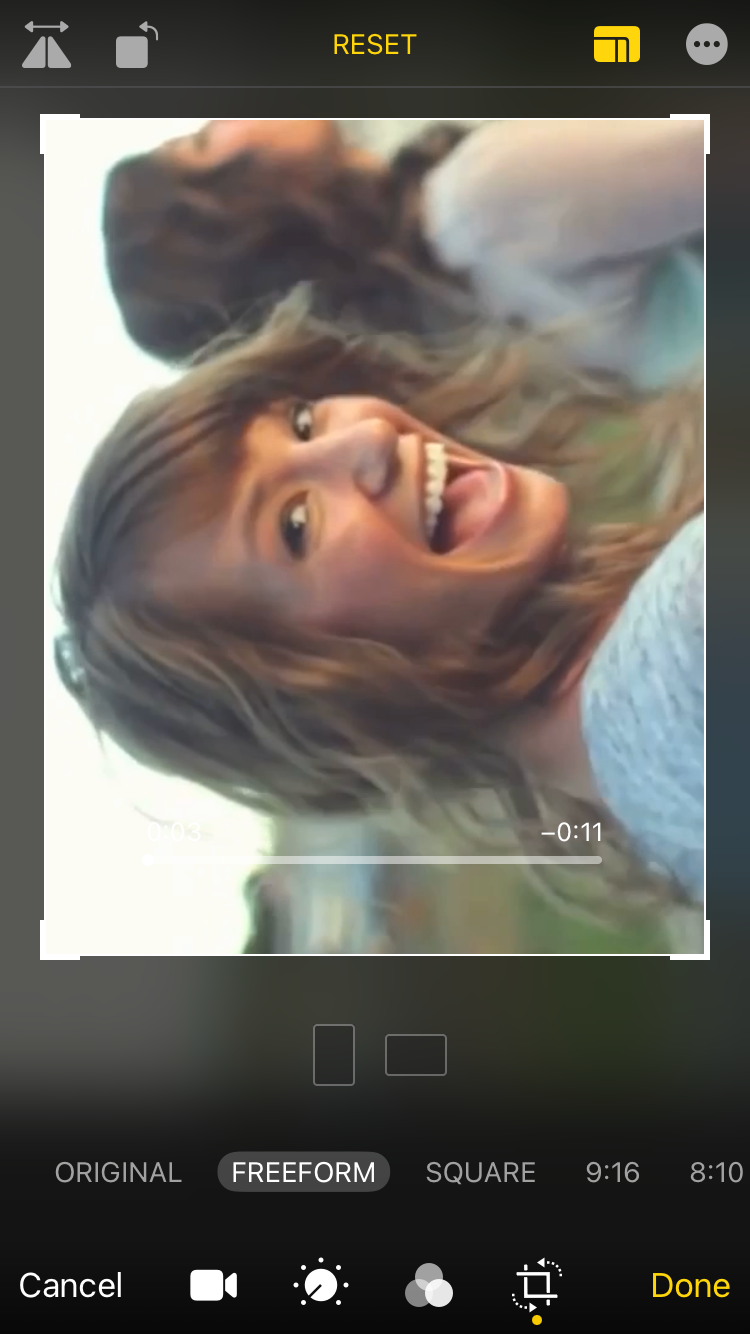Image resolution: width=750 pixels, height=1334 pixels.
Task: Save edits with Done
Action: (x=690, y=1285)
